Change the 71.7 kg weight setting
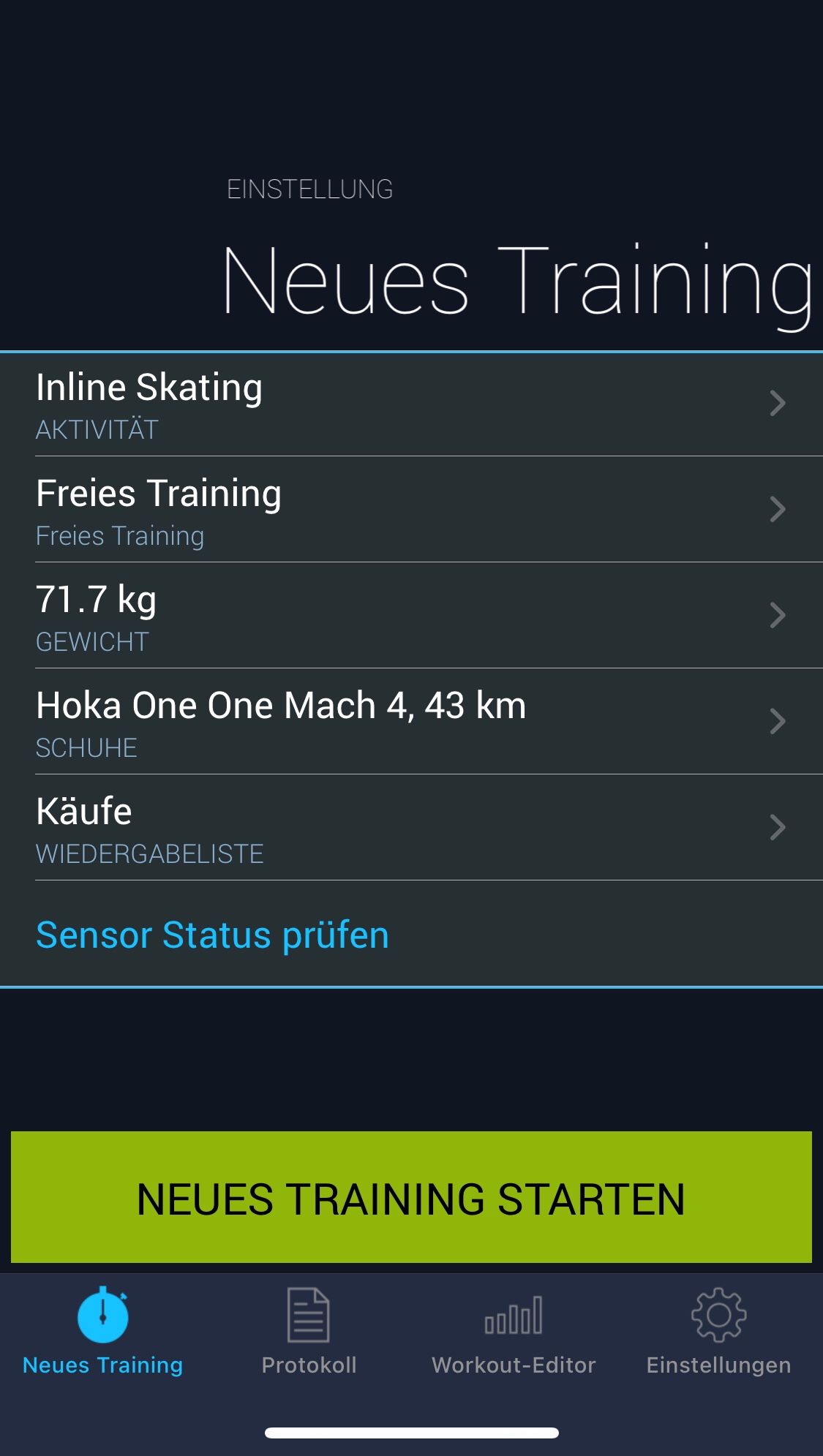This screenshot has width=823, height=1456. (411, 616)
